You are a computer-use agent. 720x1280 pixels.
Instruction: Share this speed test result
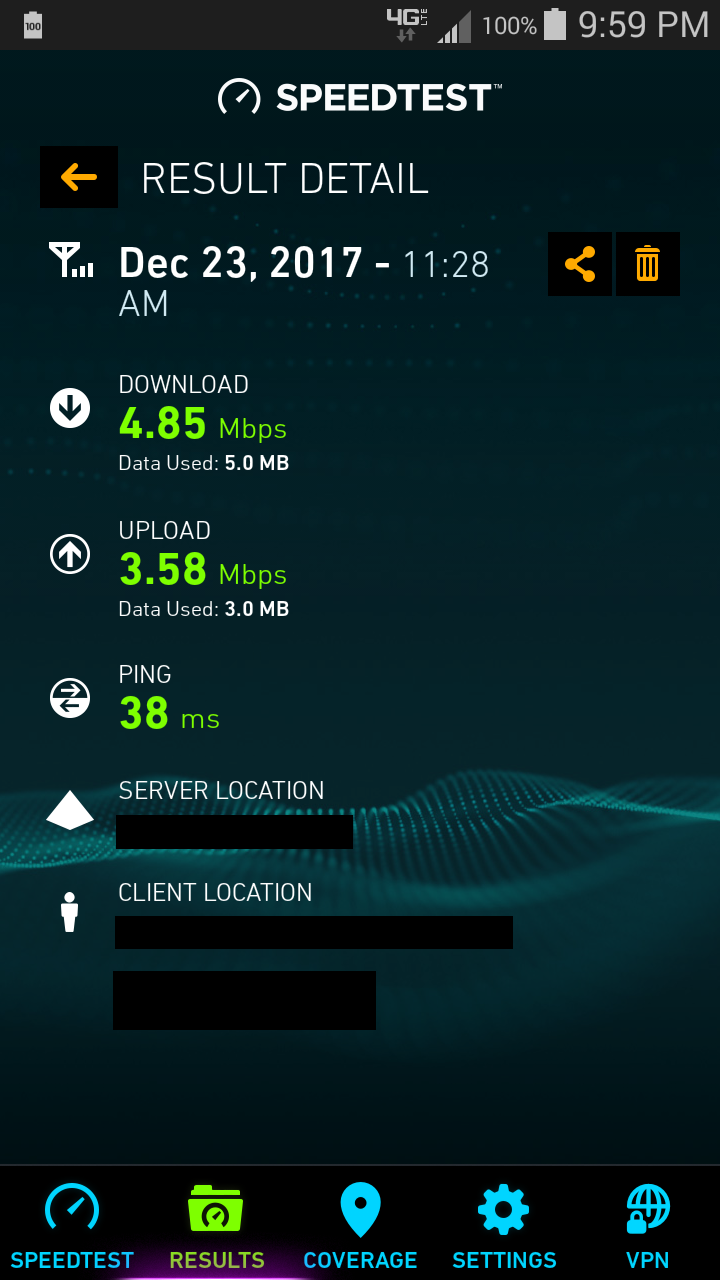coord(580,264)
